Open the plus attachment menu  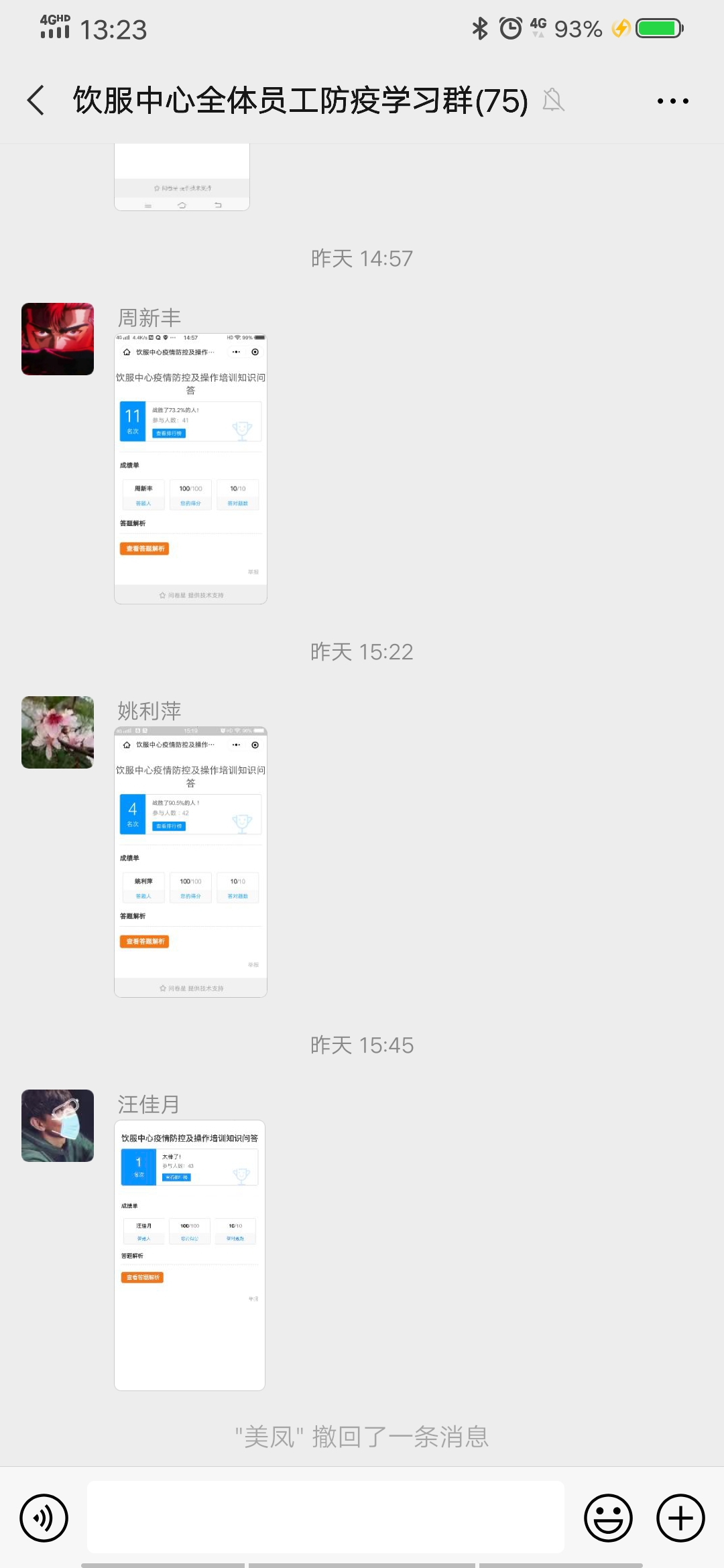pos(680,1518)
